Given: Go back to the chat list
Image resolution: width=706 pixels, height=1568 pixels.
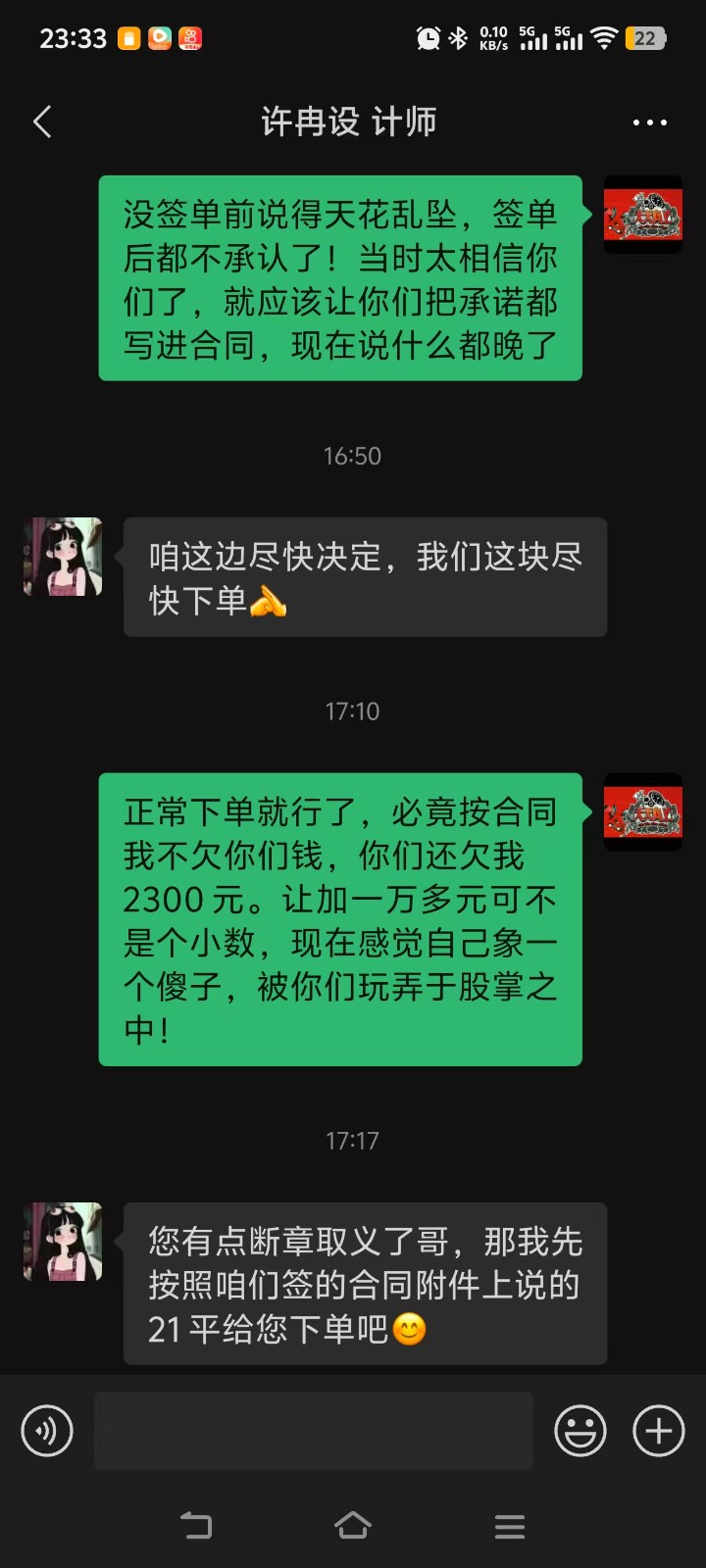Looking at the screenshot, I should (42, 122).
